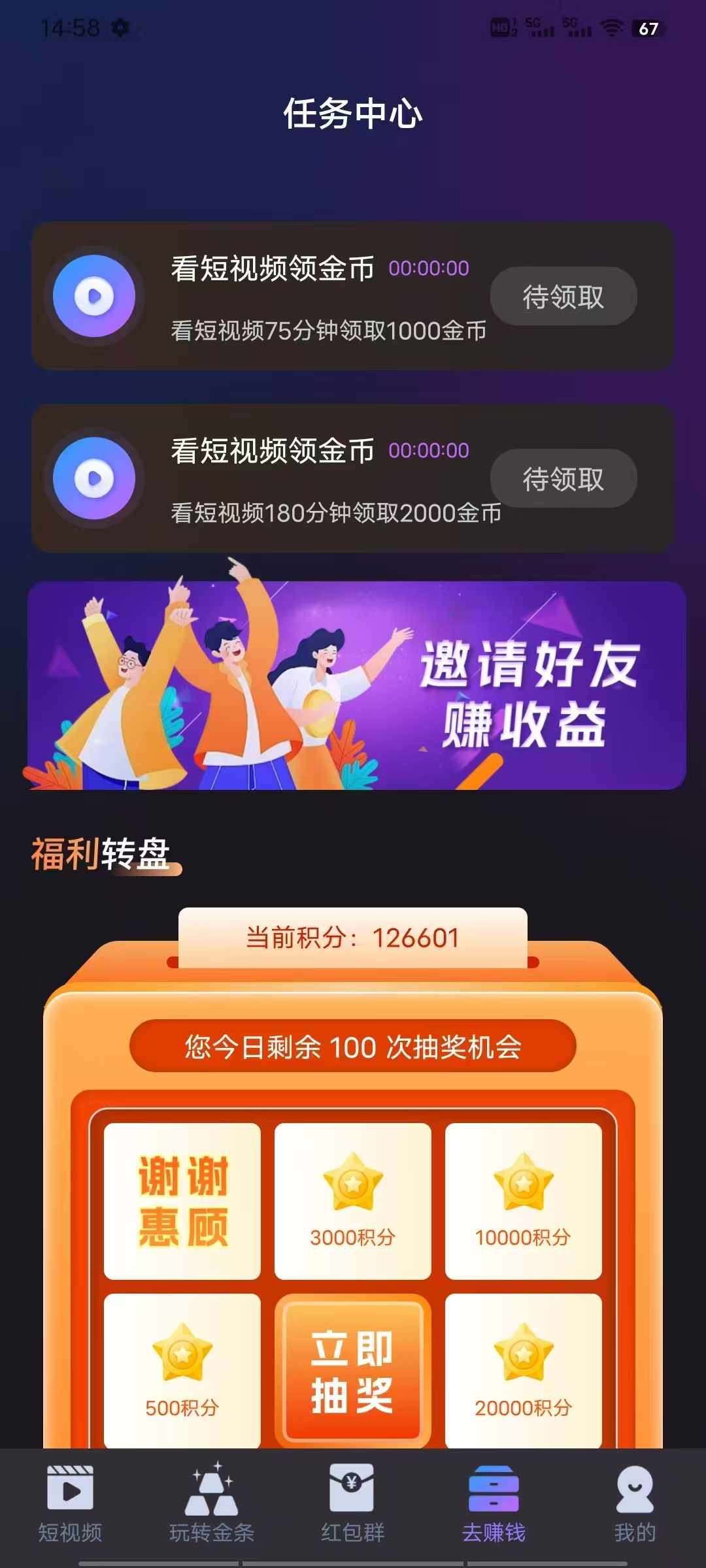This screenshot has width=706, height=1568.
Task: Open the 我的 profile tab
Action: point(635,1503)
